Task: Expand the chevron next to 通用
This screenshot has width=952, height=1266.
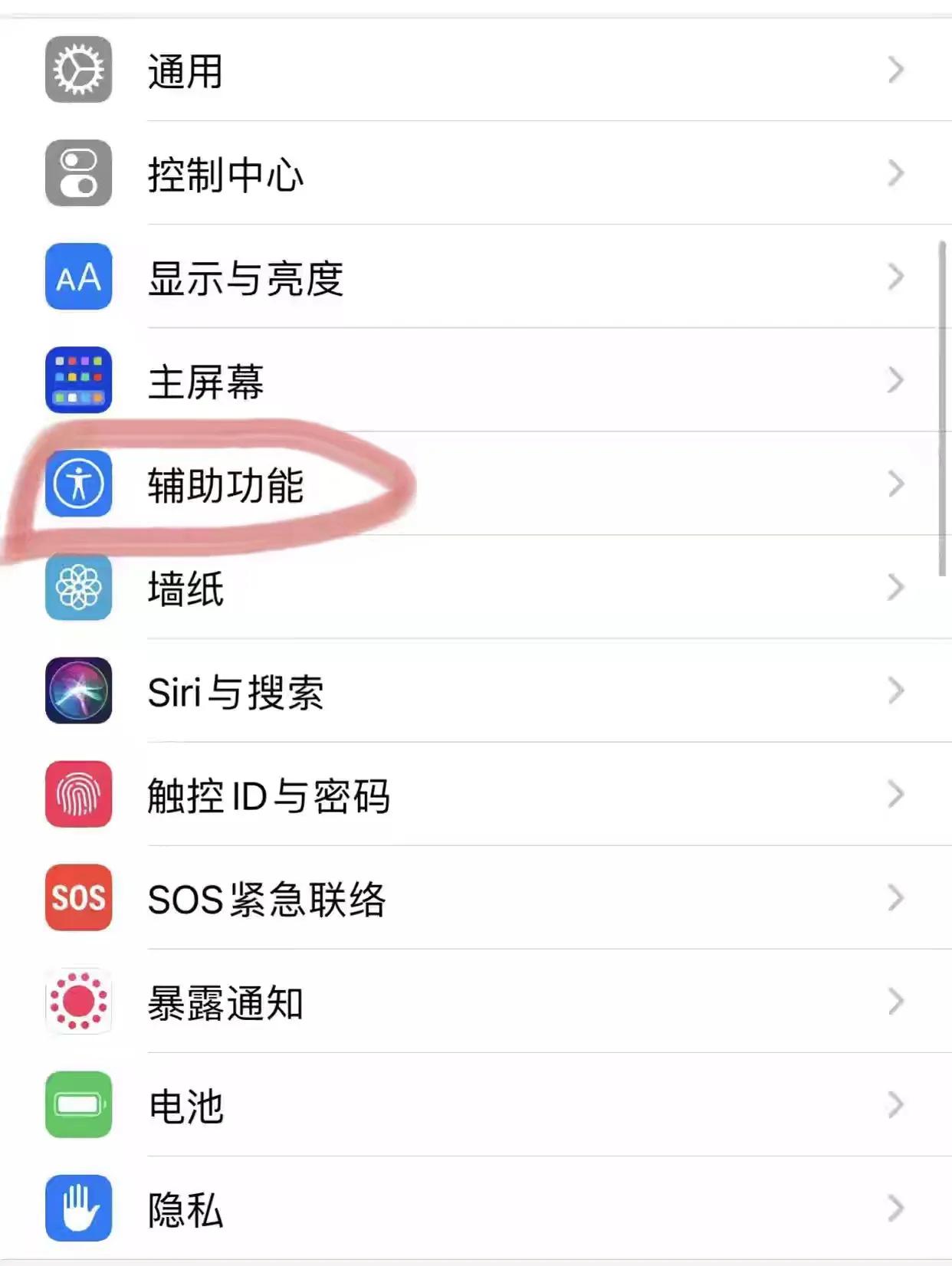Action: (x=895, y=70)
